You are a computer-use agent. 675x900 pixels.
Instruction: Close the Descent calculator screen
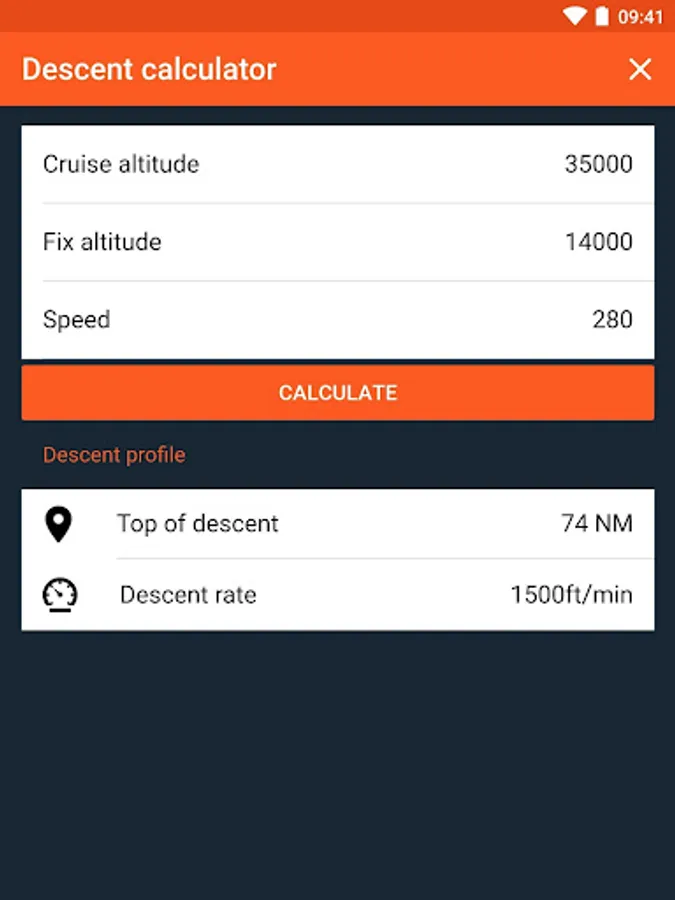tap(639, 69)
